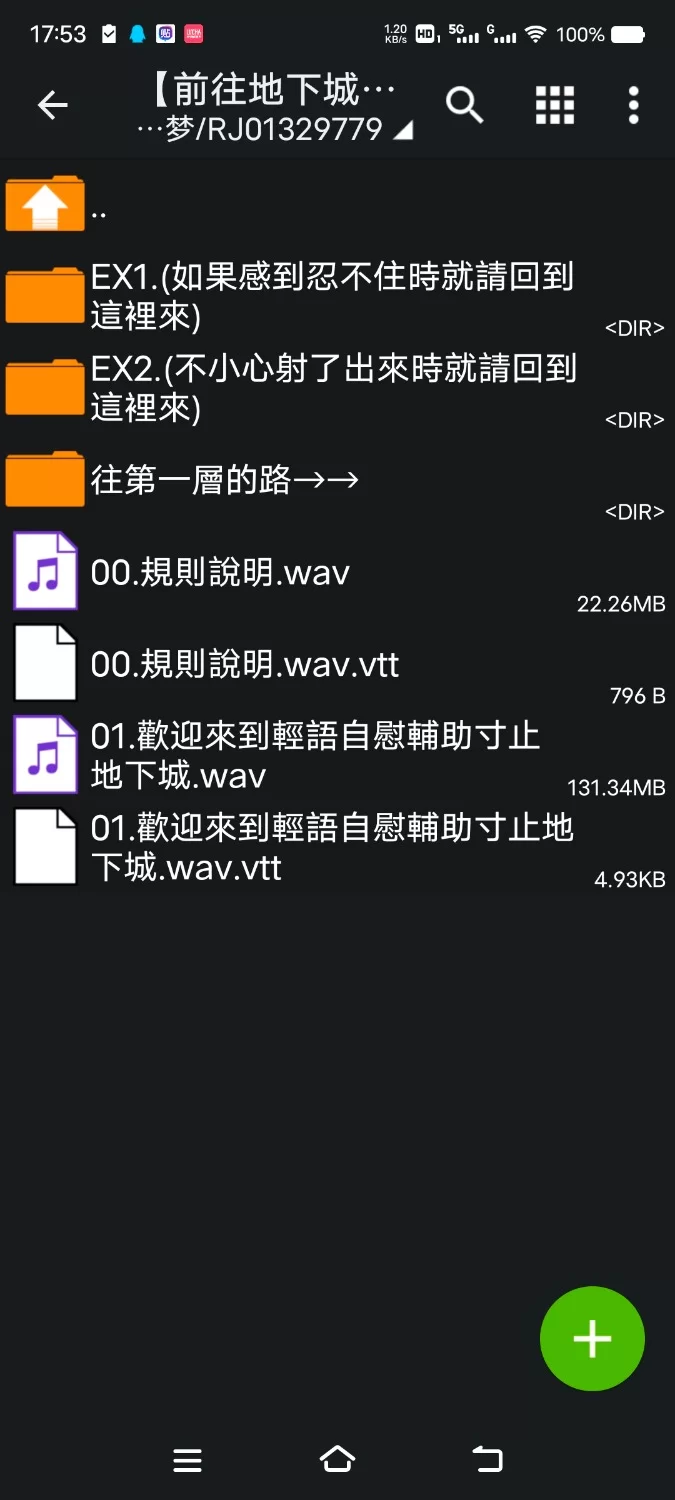Tap the green plus add button
Screen dimensions: 675x1500
pyautogui.click(x=592, y=1338)
